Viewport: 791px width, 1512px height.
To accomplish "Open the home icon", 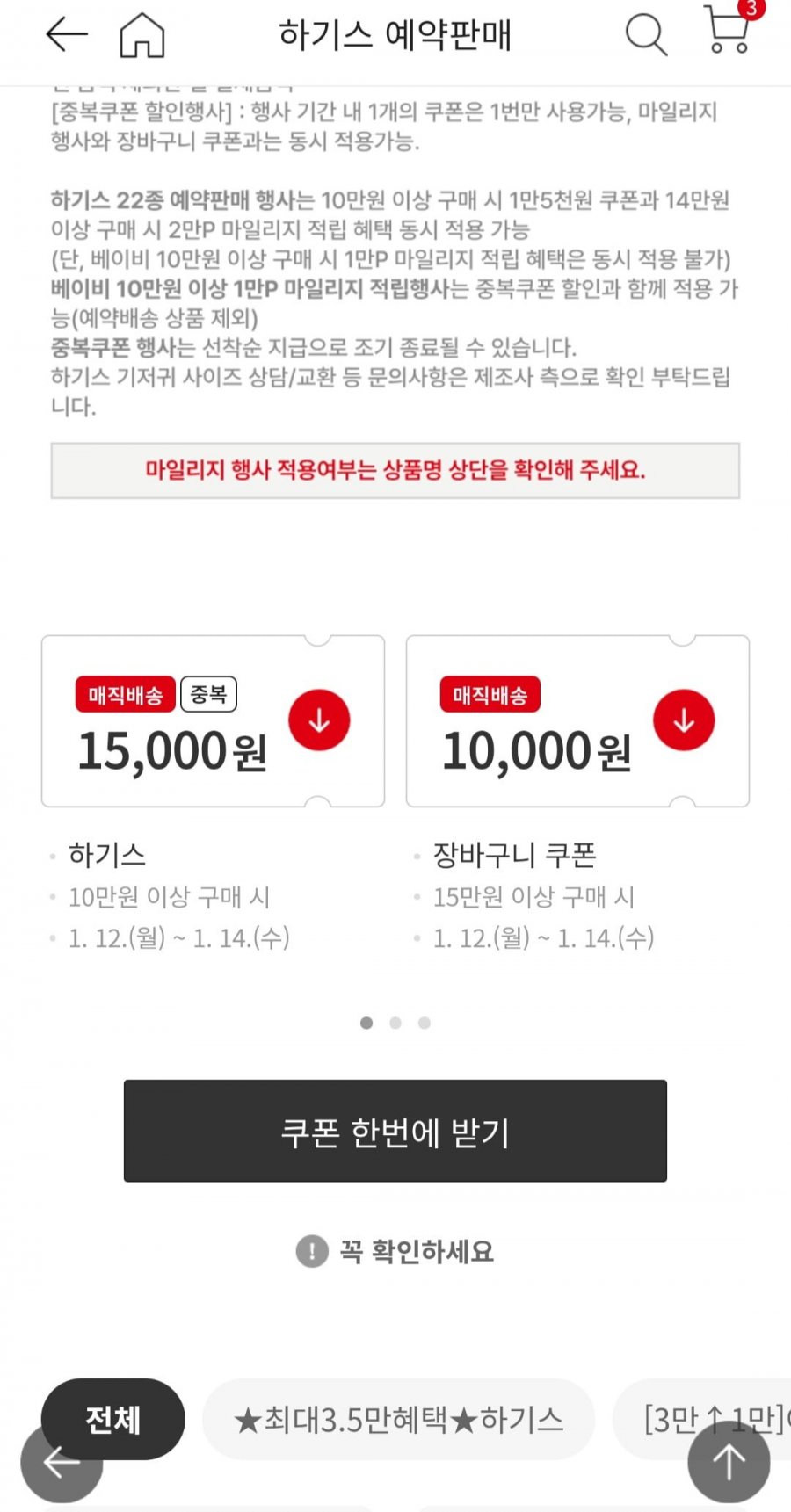I will pos(142,36).
